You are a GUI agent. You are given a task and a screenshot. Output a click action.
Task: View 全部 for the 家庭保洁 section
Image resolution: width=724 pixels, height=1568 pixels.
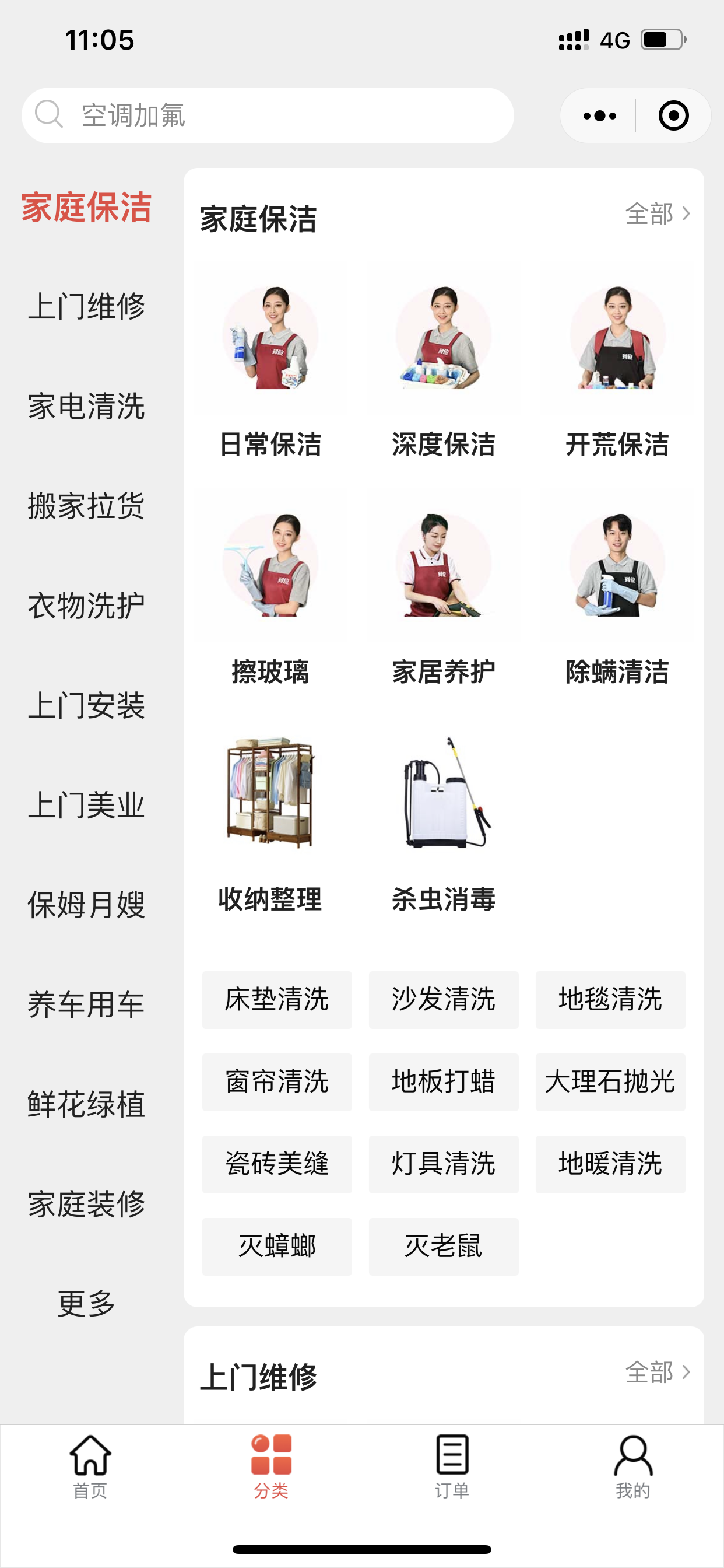point(657,214)
